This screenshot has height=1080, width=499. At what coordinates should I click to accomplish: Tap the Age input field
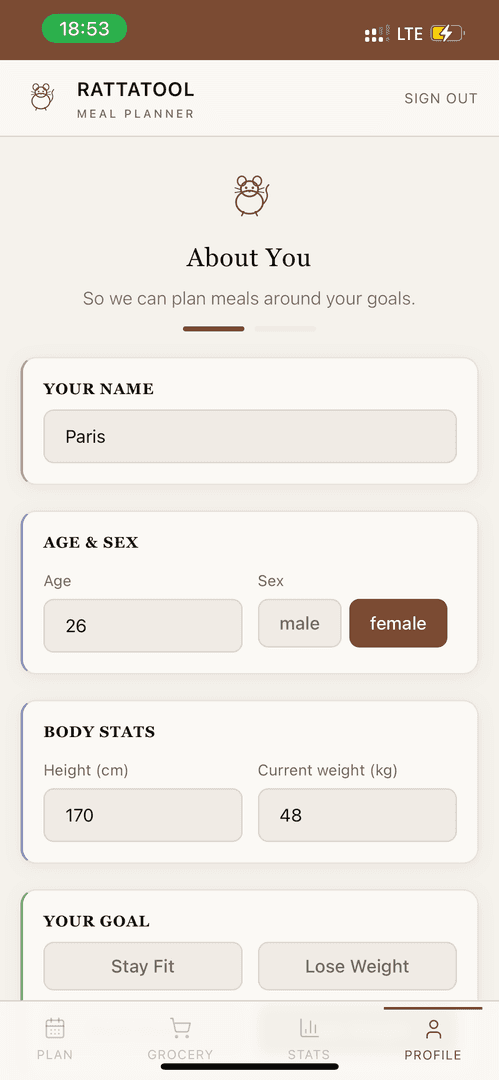[x=143, y=625]
